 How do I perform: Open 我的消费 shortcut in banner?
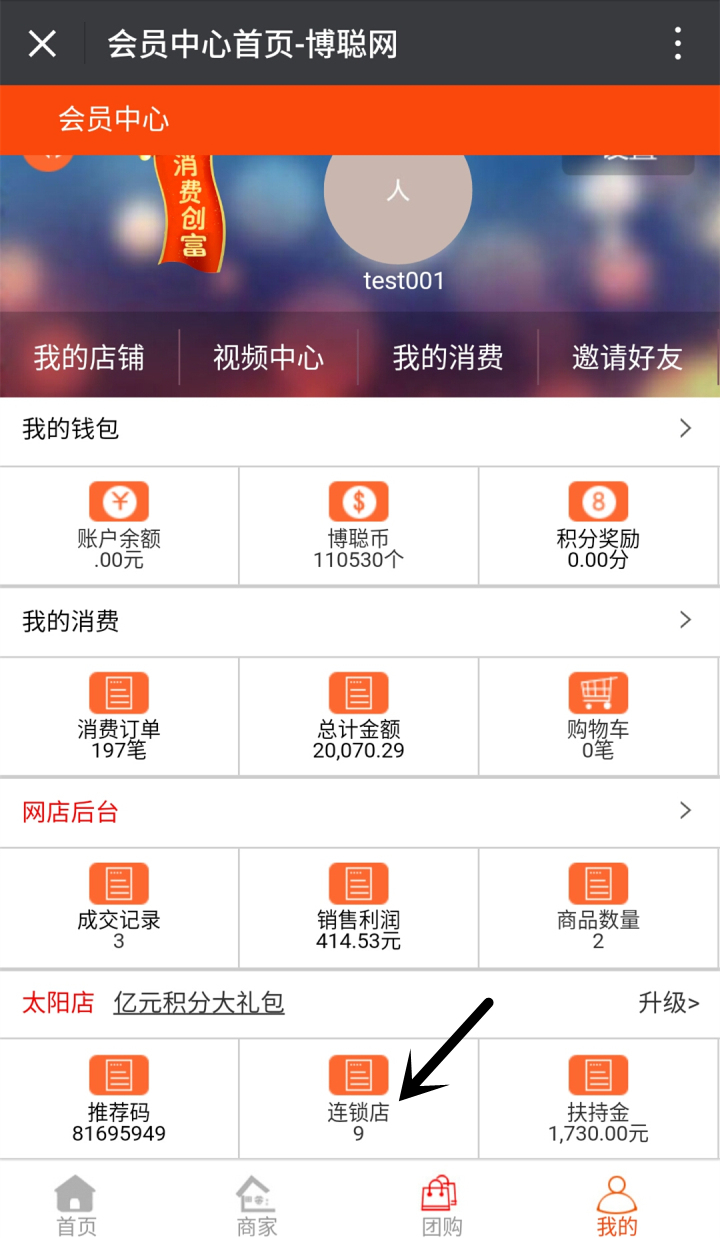click(x=447, y=358)
